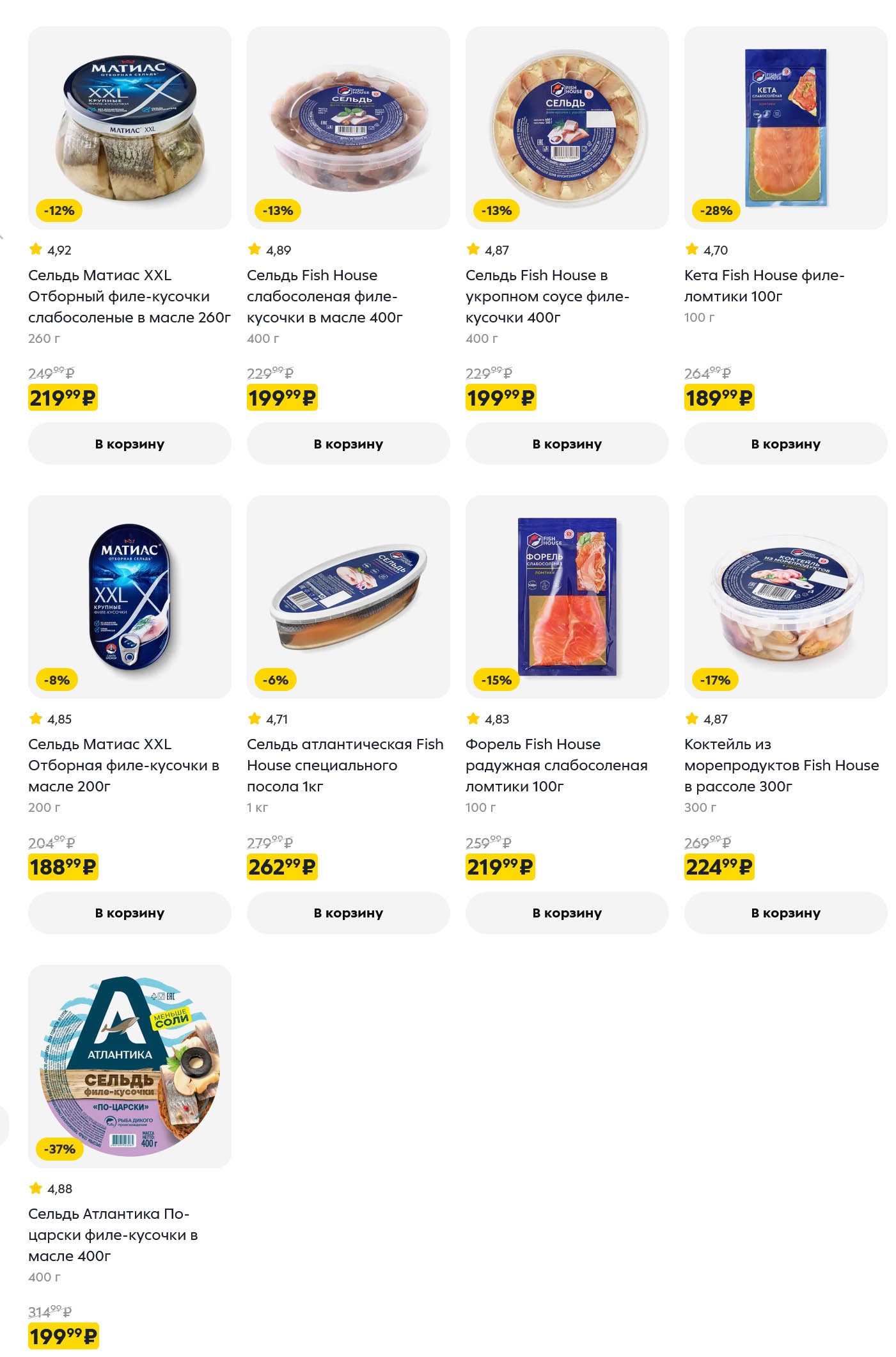The width and height of the screenshot is (896, 1357).
Task: Add Сельдь Матиас XXL 260г to cart
Action: tap(129, 443)
